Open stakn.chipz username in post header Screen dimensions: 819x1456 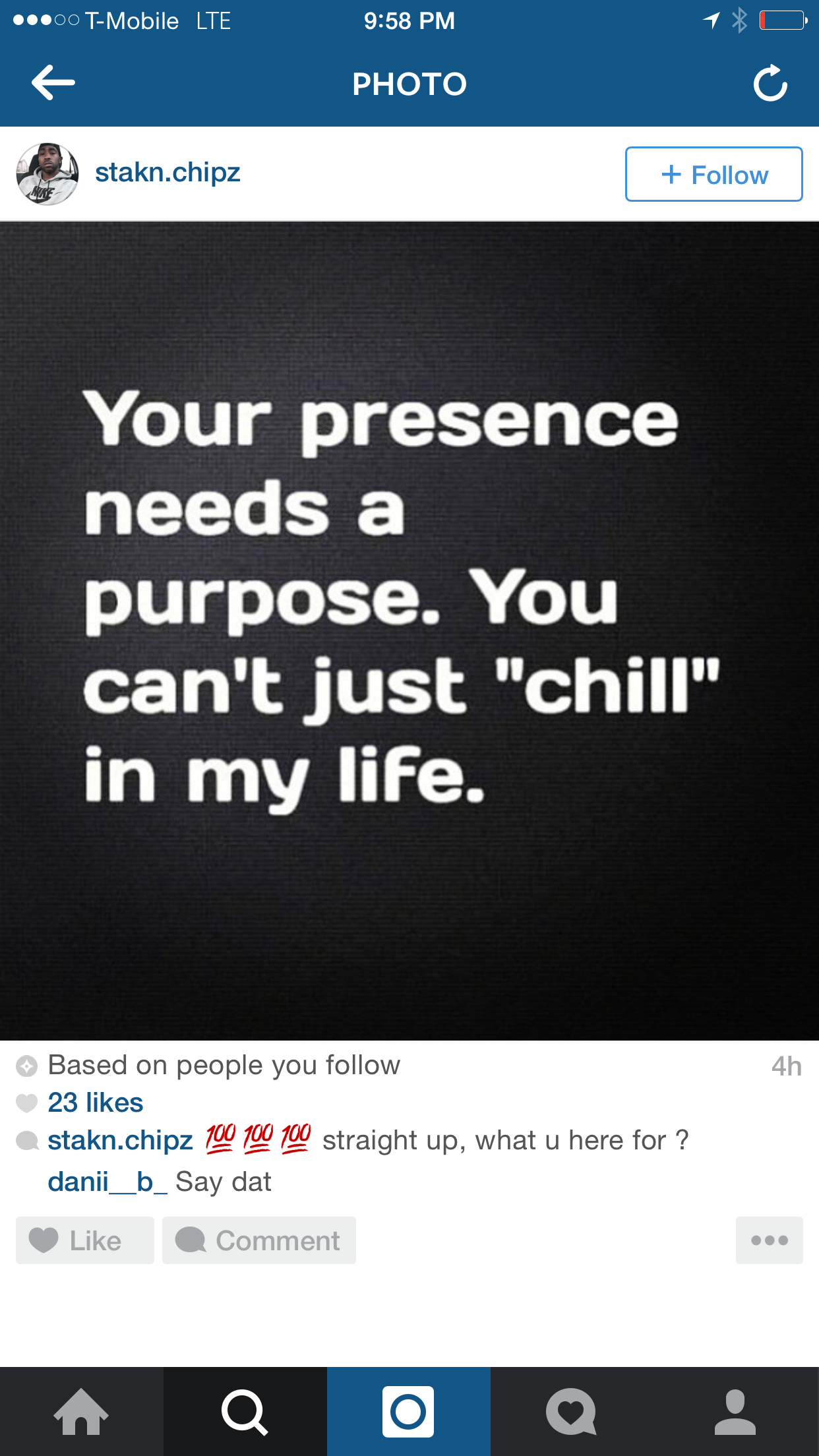(x=167, y=173)
